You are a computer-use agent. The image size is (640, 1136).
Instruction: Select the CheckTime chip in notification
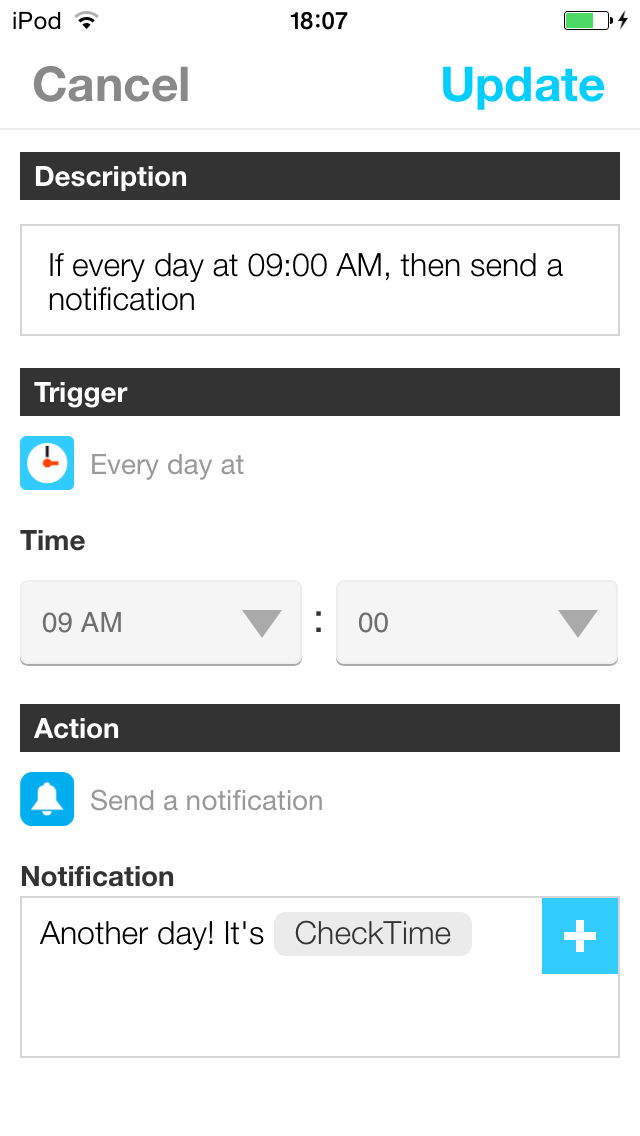pos(372,934)
